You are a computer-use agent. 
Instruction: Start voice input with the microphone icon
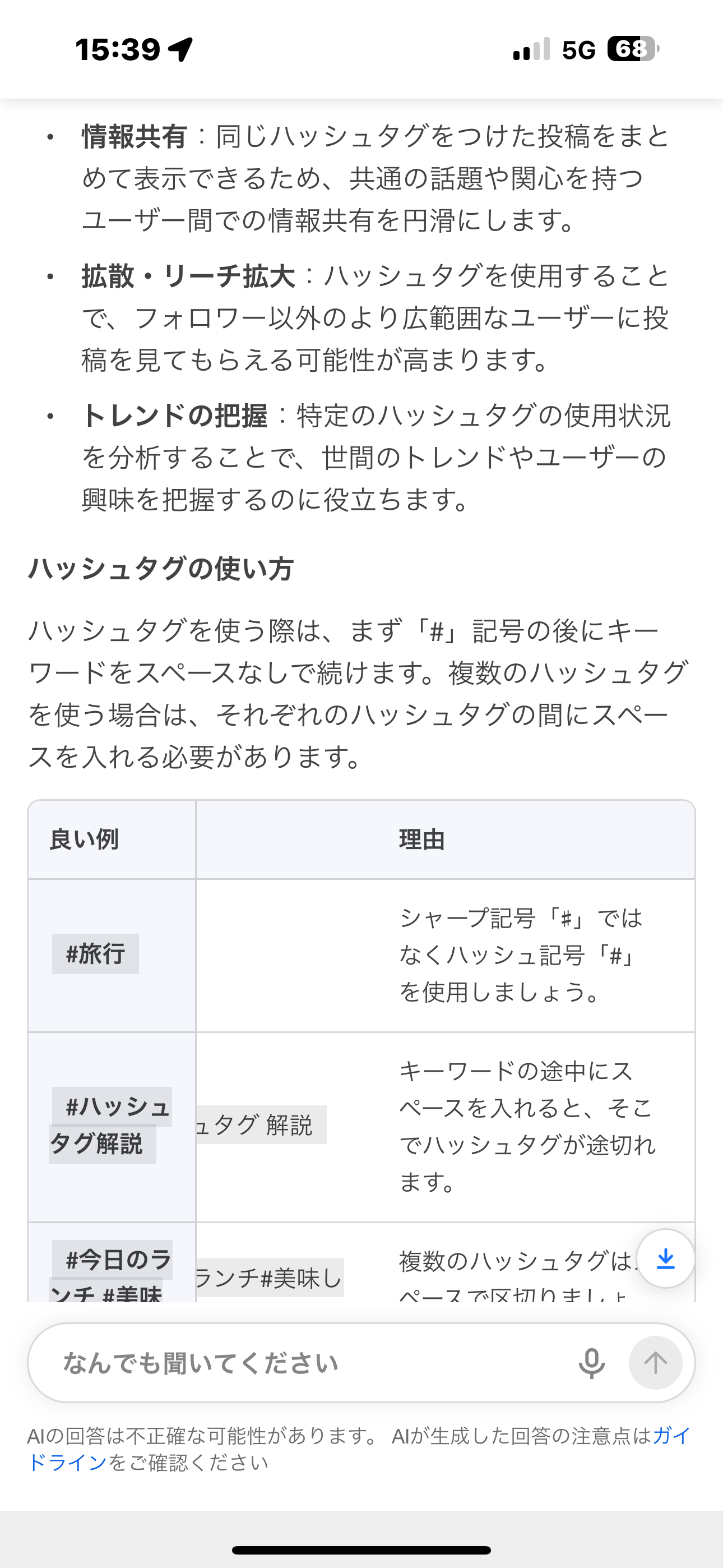pyautogui.click(x=591, y=1363)
